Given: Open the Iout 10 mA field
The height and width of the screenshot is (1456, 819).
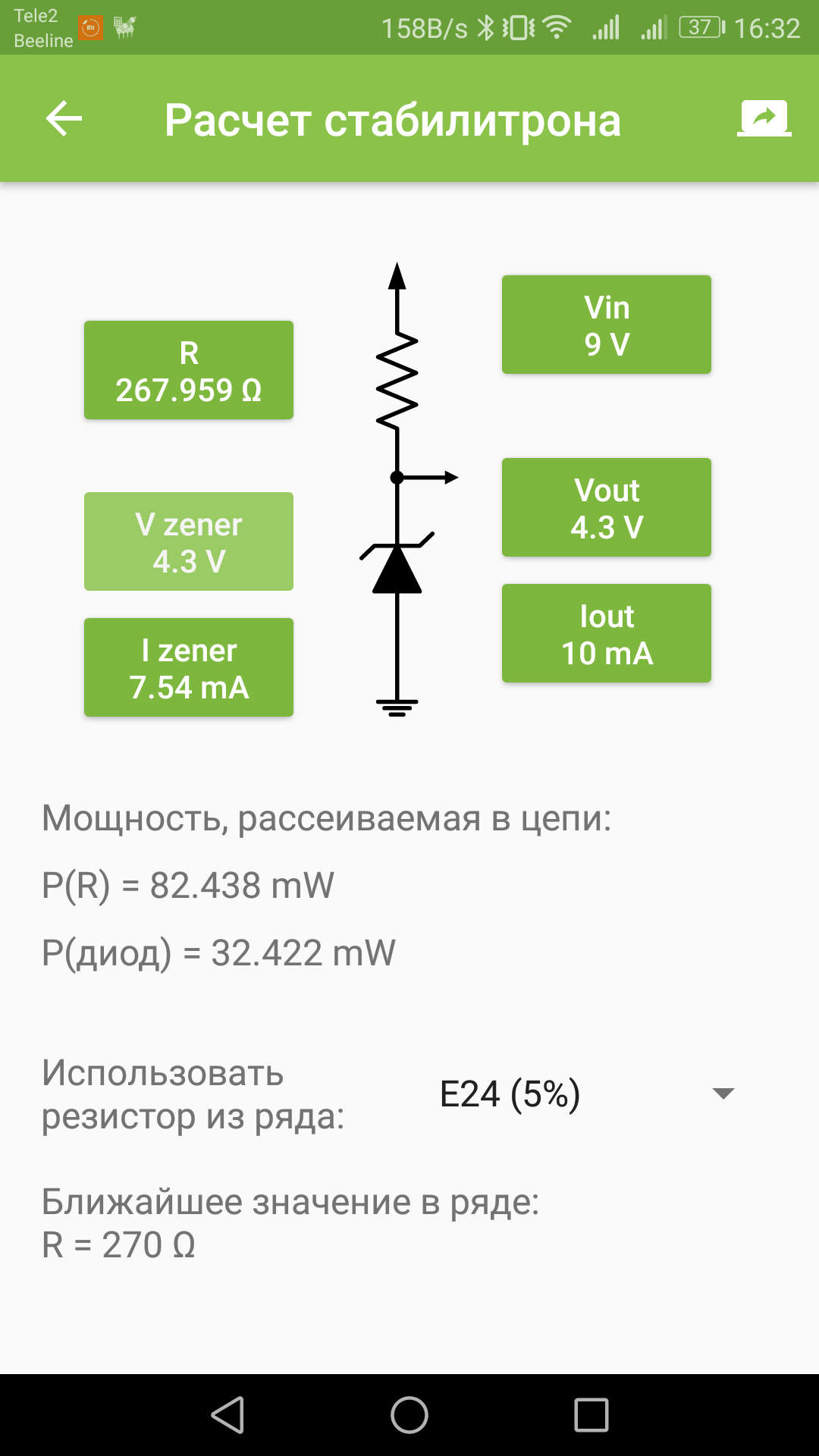Looking at the screenshot, I should pos(607,633).
